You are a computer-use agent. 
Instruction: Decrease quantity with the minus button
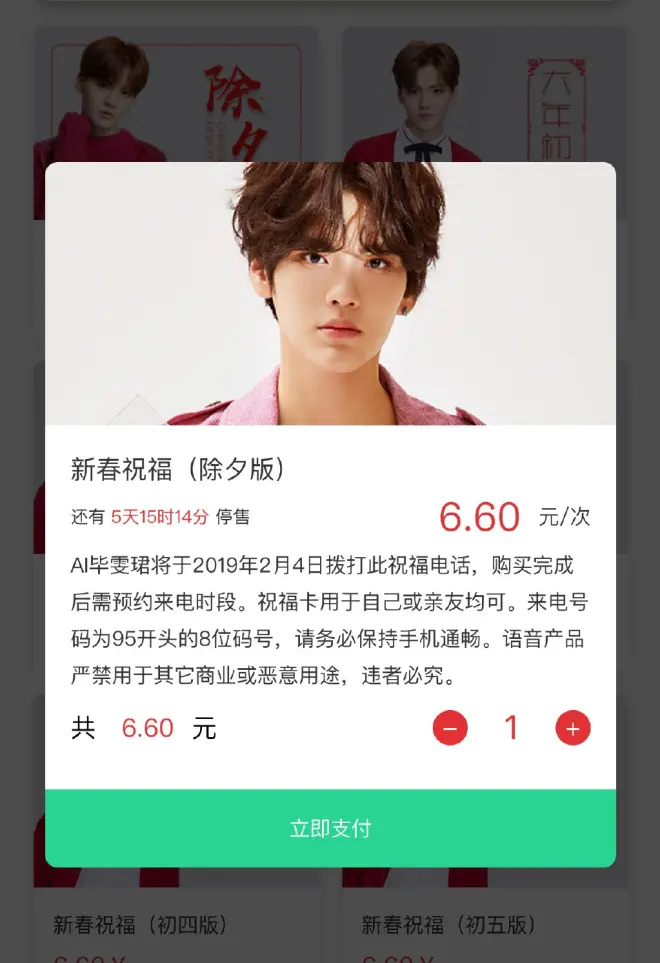tap(450, 728)
